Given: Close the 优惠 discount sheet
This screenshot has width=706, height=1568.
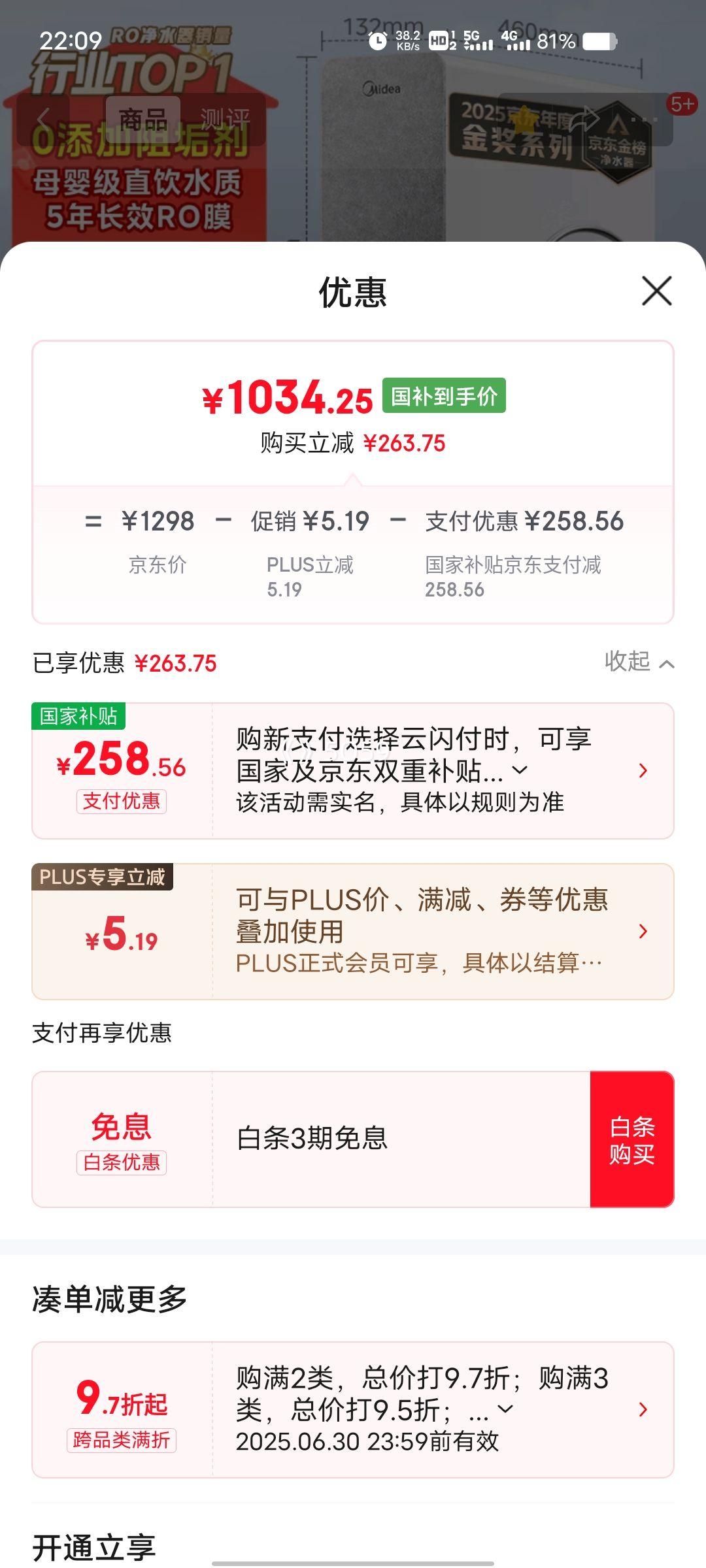Looking at the screenshot, I should (x=656, y=291).
